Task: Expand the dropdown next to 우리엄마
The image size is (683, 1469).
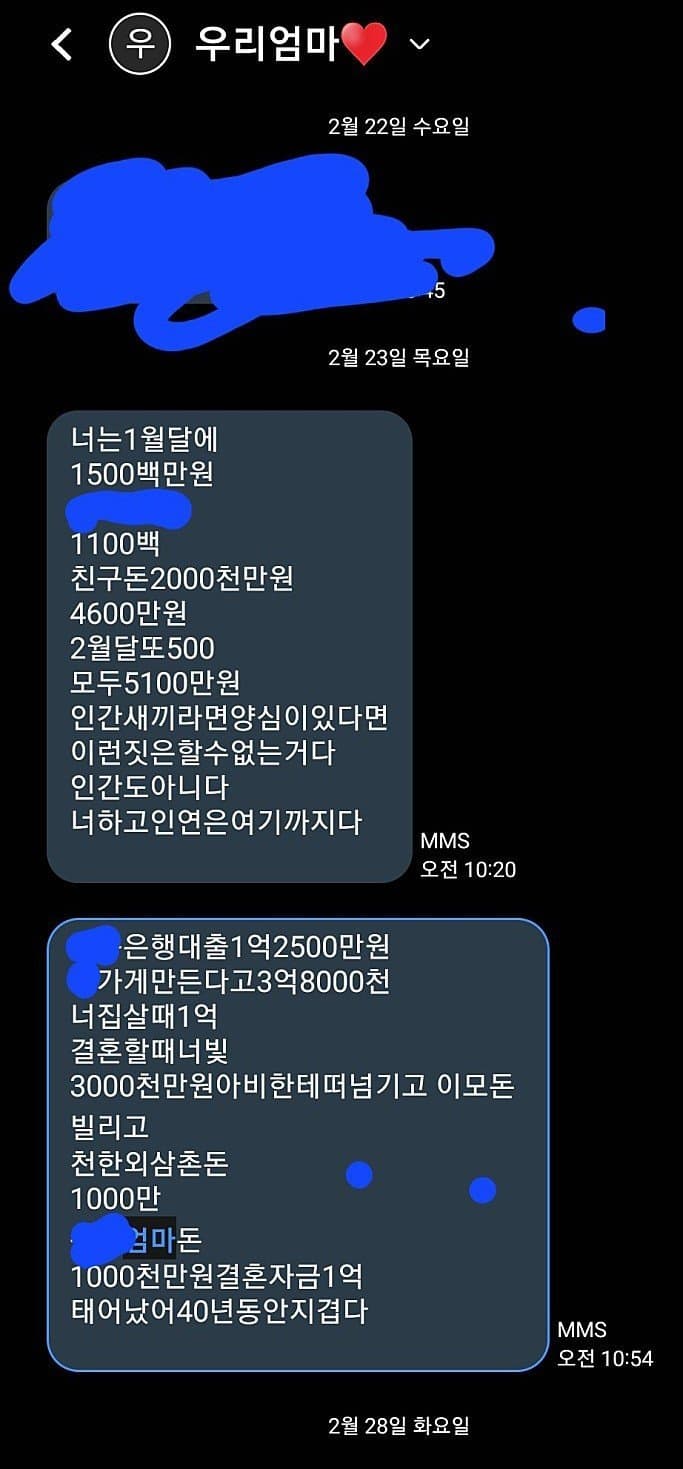Action: click(420, 44)
